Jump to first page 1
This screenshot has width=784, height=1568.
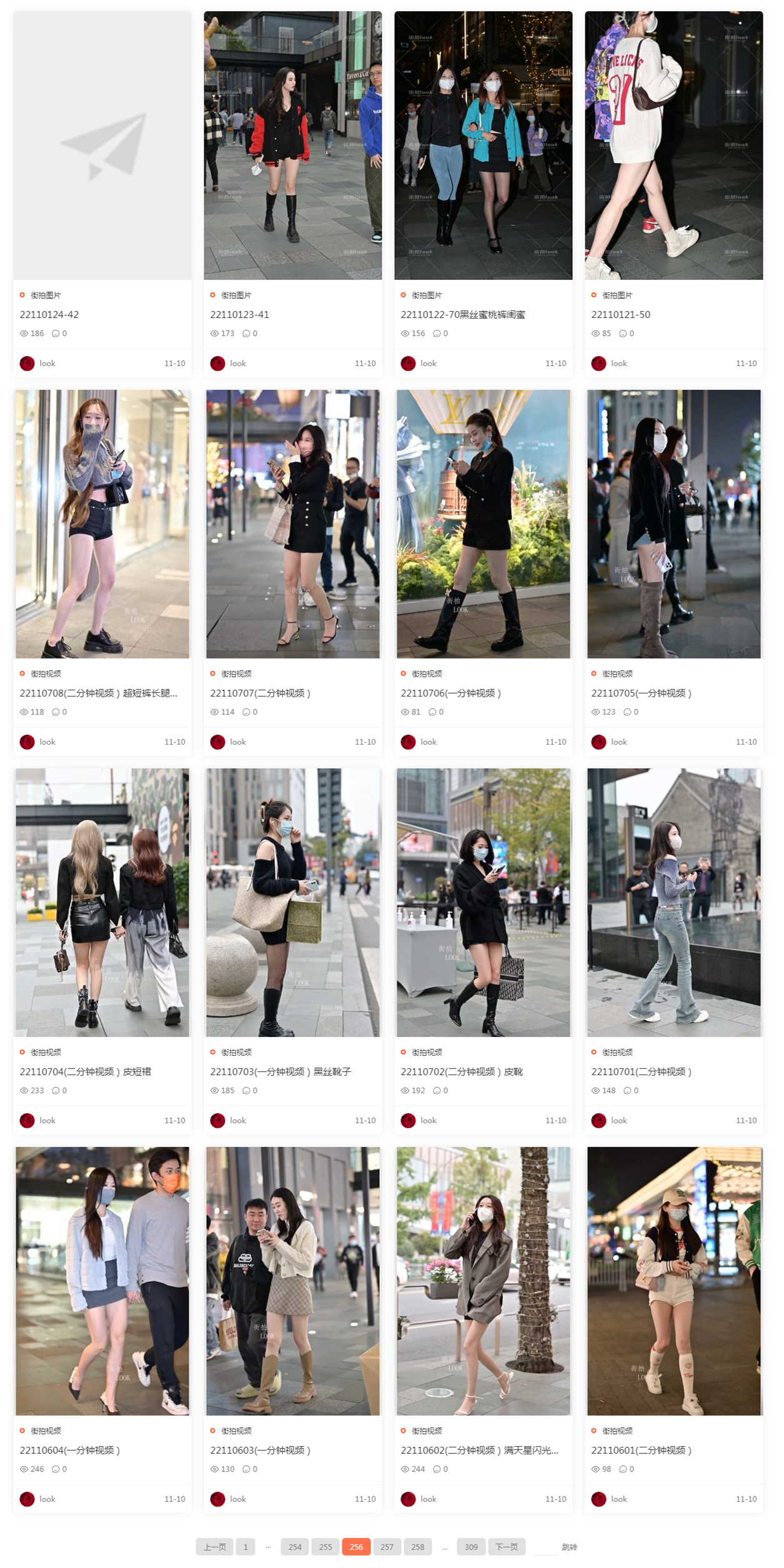246,1547
